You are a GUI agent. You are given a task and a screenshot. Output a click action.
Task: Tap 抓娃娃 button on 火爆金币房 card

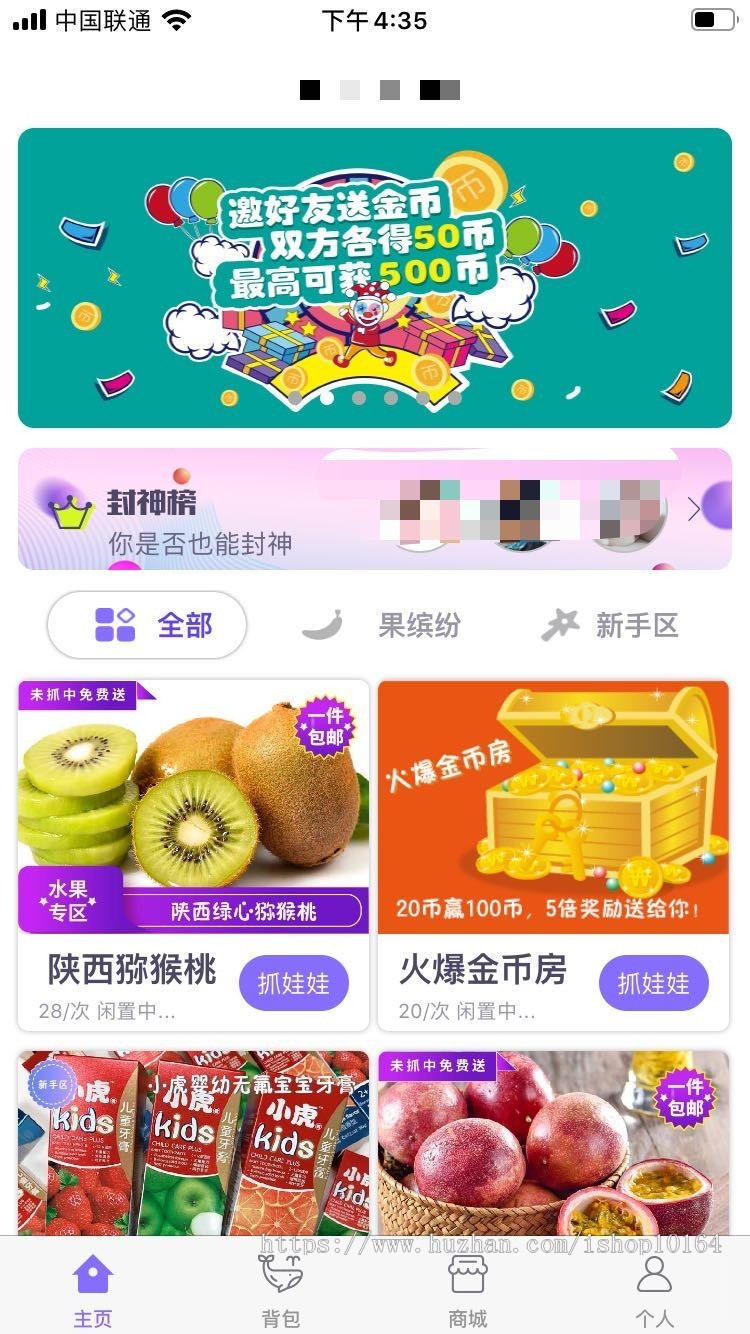653,983
